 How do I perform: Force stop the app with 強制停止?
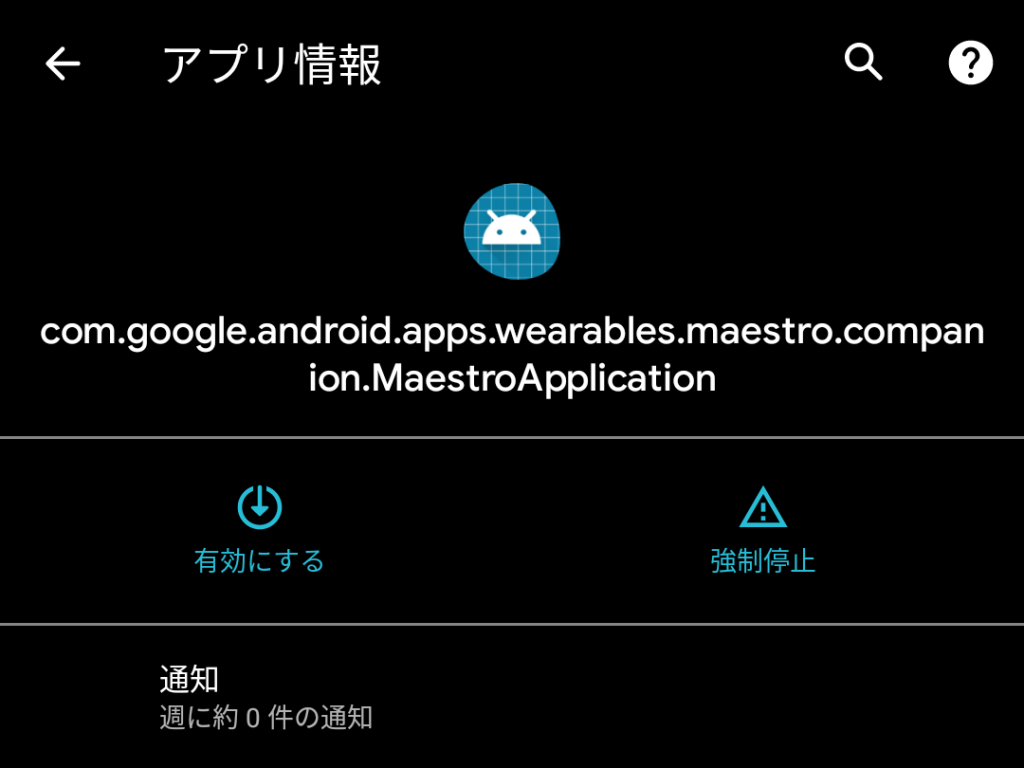(762, 530)
